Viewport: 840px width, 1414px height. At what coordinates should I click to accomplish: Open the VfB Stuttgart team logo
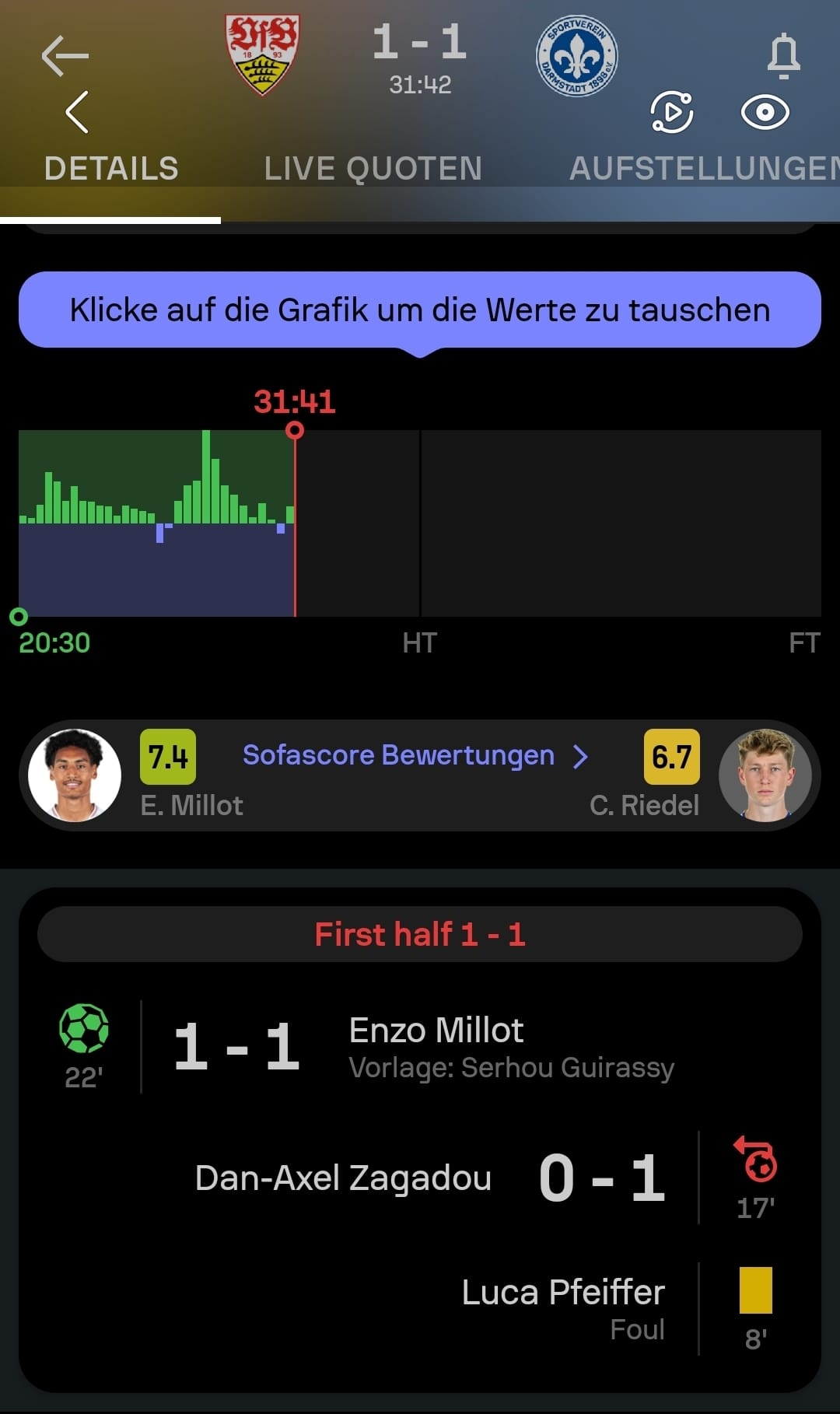(263, 54)
